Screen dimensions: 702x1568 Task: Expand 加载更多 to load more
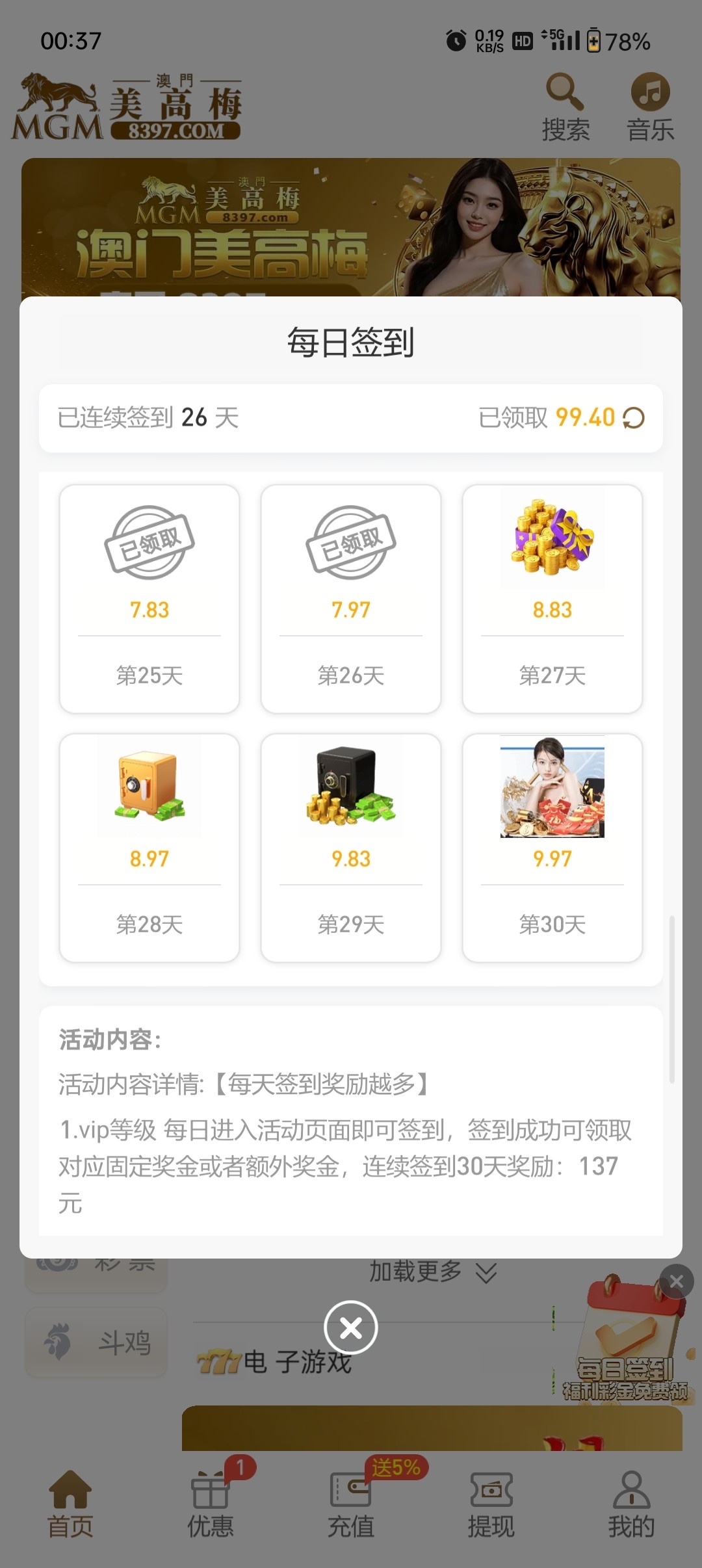click(x=432, y=1272)
